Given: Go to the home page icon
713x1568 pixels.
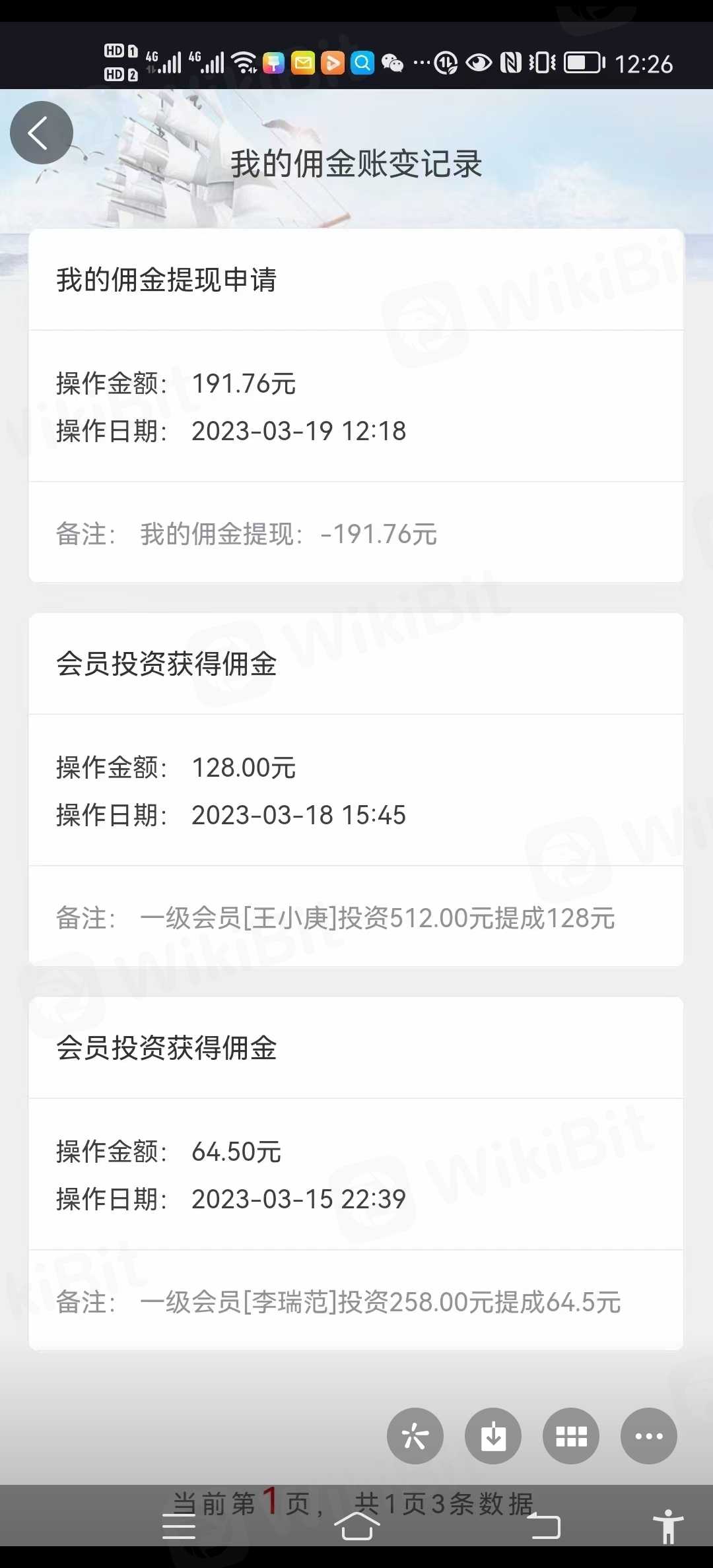Looking at the screenshot, I should pyautogui.click(x=357, y=1526).
